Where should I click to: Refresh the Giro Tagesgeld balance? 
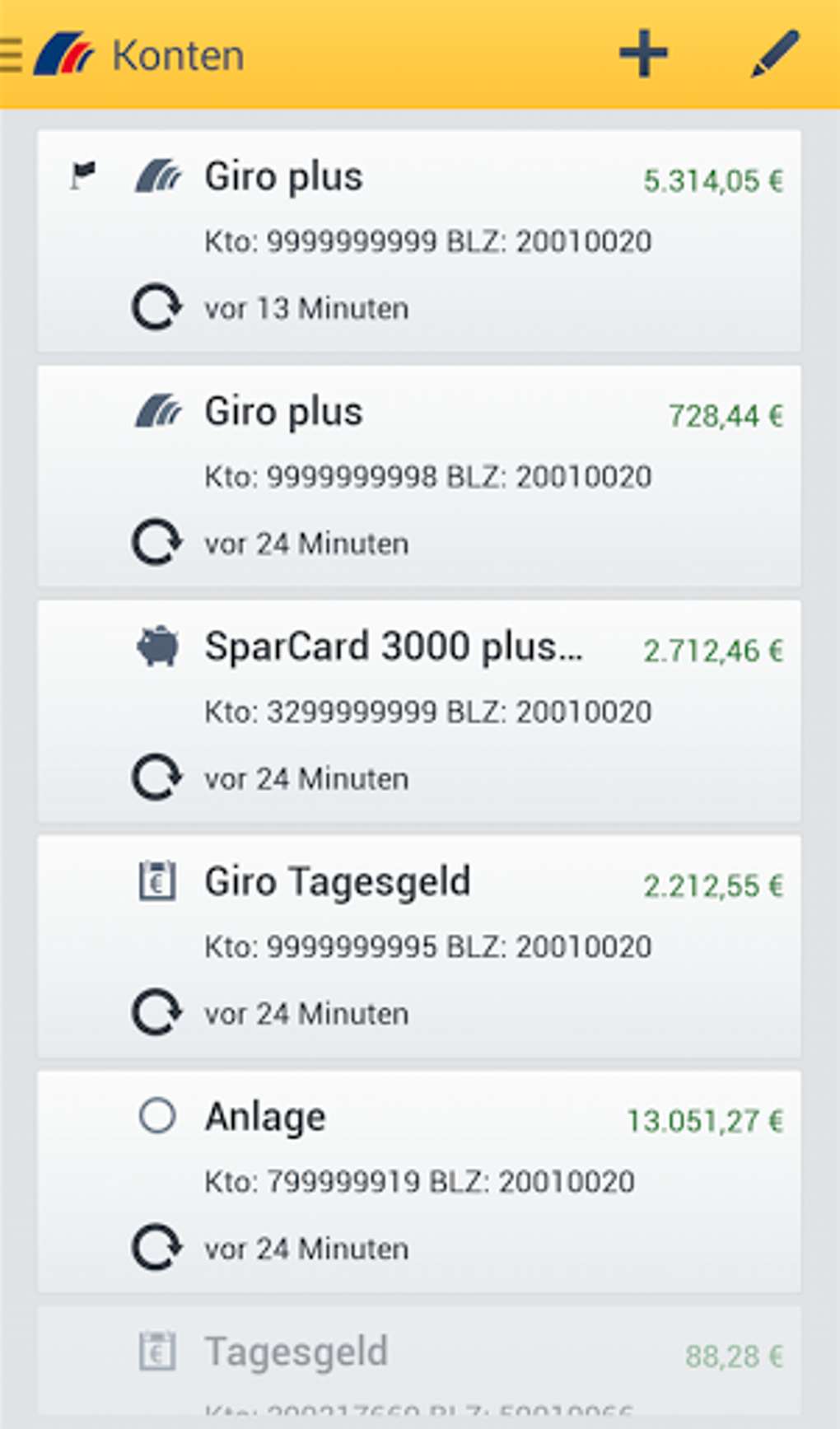tap(156, 1013)
